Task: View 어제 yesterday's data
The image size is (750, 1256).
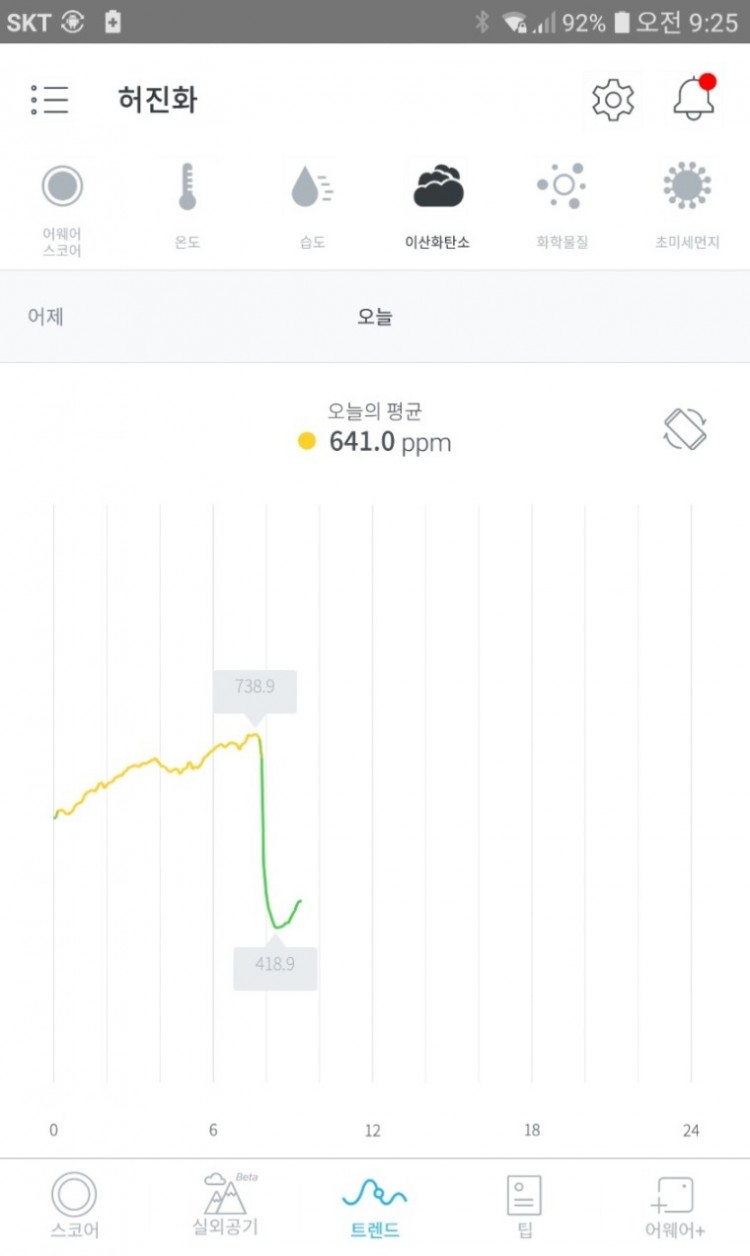Action: coord(46,317)
